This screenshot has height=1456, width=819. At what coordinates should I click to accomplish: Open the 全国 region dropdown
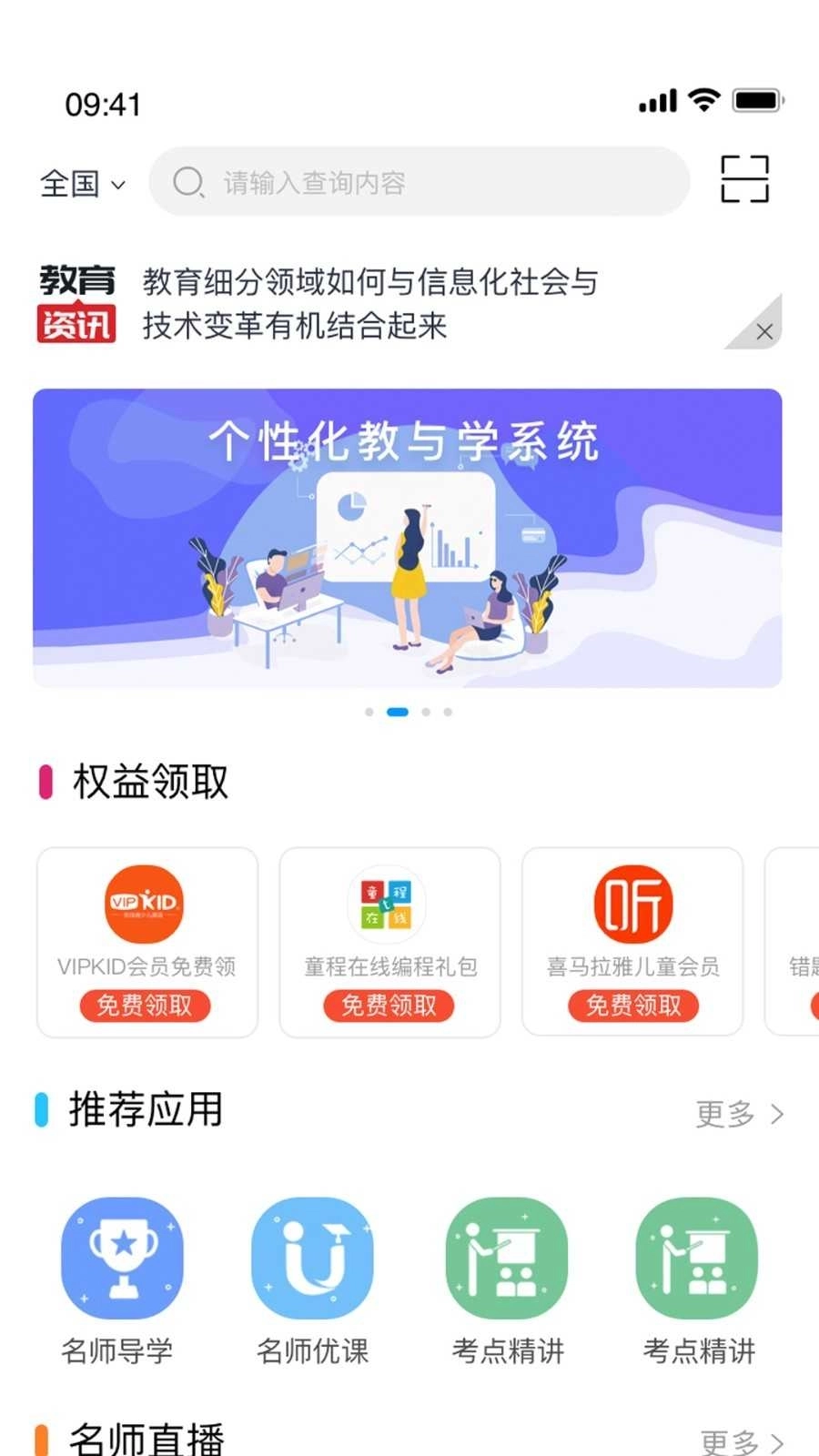tap(80, 183)
